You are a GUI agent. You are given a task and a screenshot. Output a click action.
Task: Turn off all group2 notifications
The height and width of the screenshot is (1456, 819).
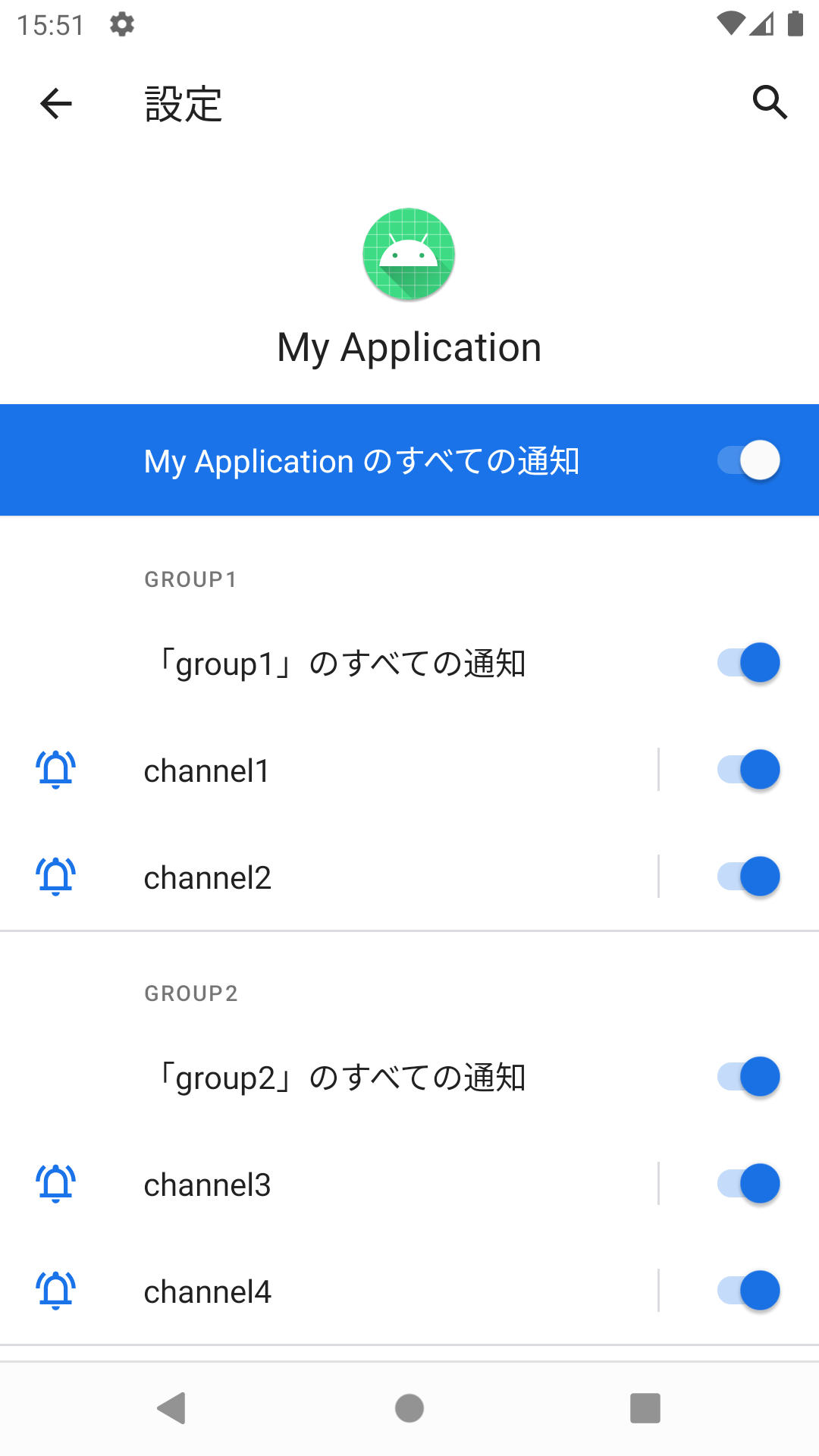point(748,1077)
